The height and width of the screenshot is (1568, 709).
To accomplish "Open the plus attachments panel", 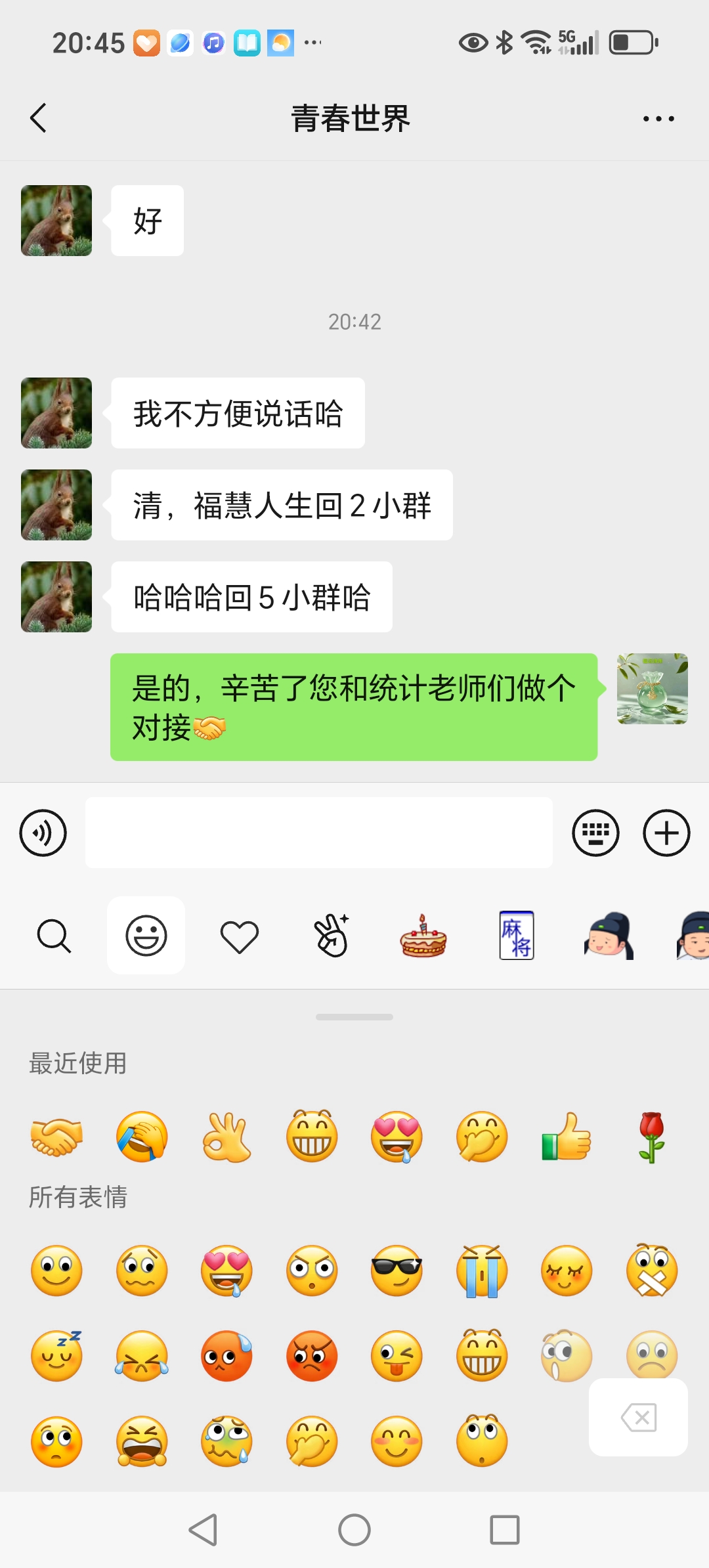I will click(x=666, y=833).
